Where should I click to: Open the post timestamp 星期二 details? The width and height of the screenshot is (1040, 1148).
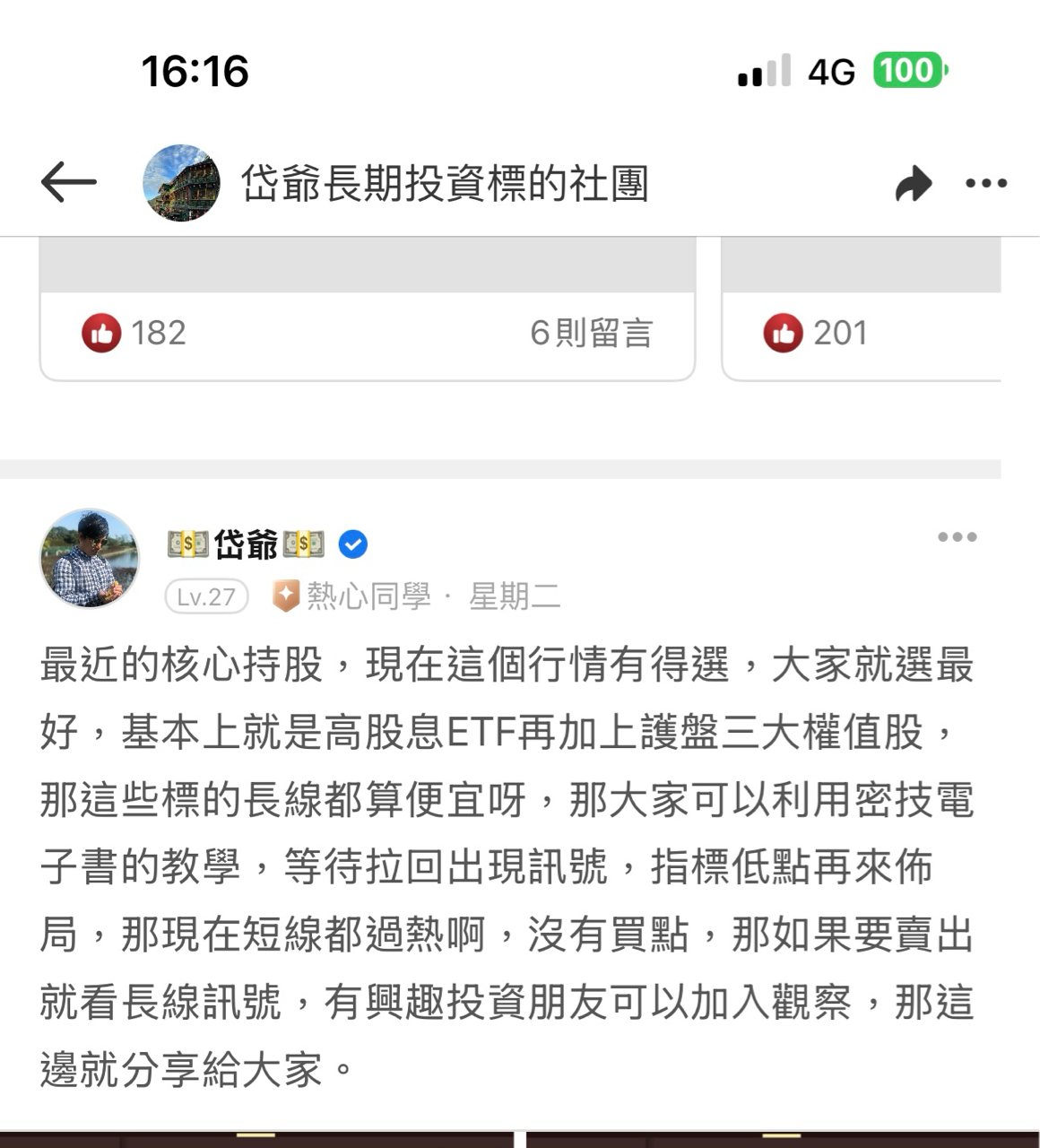click(x=513, y=596)
